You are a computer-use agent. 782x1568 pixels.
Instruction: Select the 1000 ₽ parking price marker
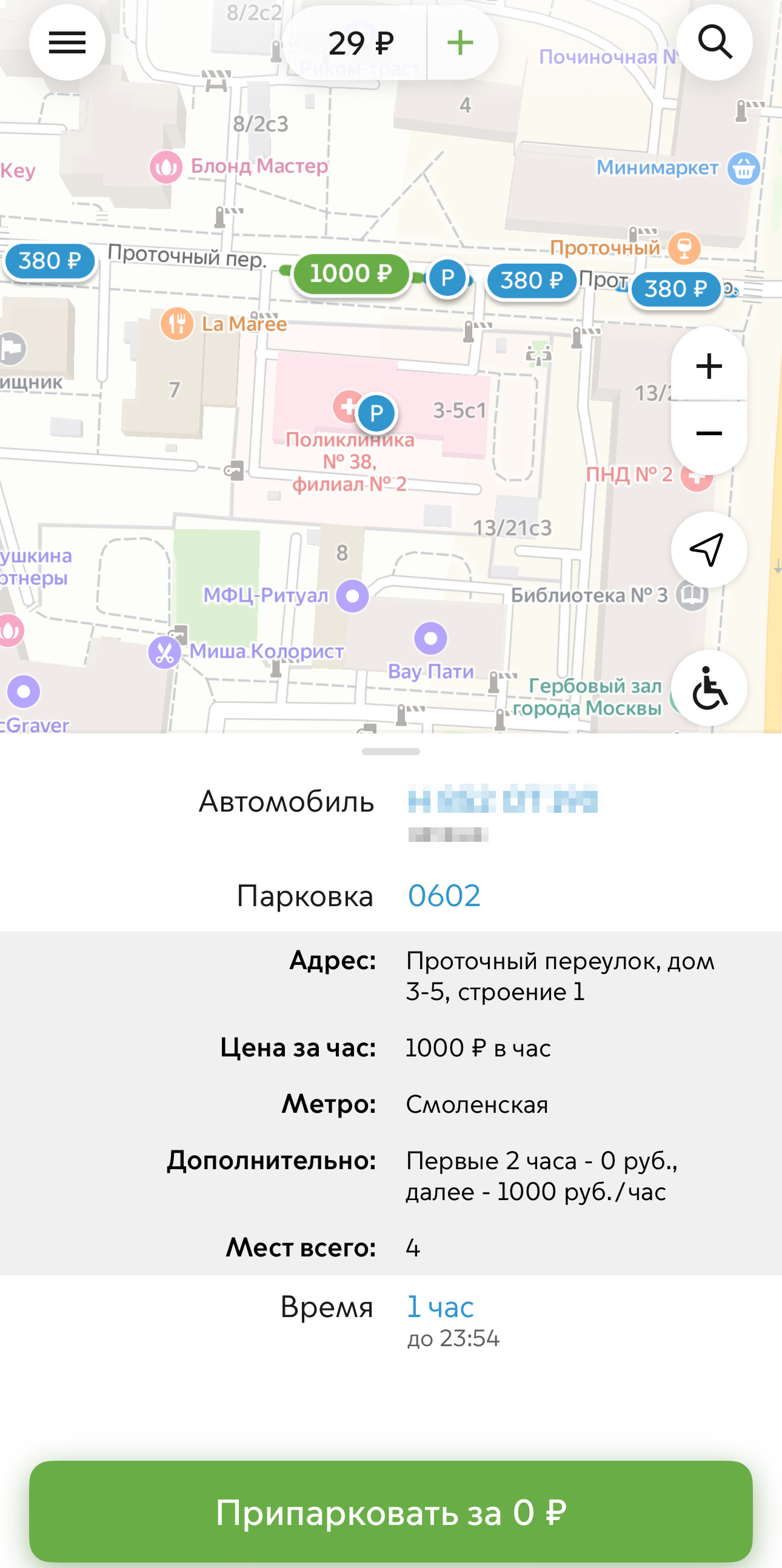pos(351,274)
